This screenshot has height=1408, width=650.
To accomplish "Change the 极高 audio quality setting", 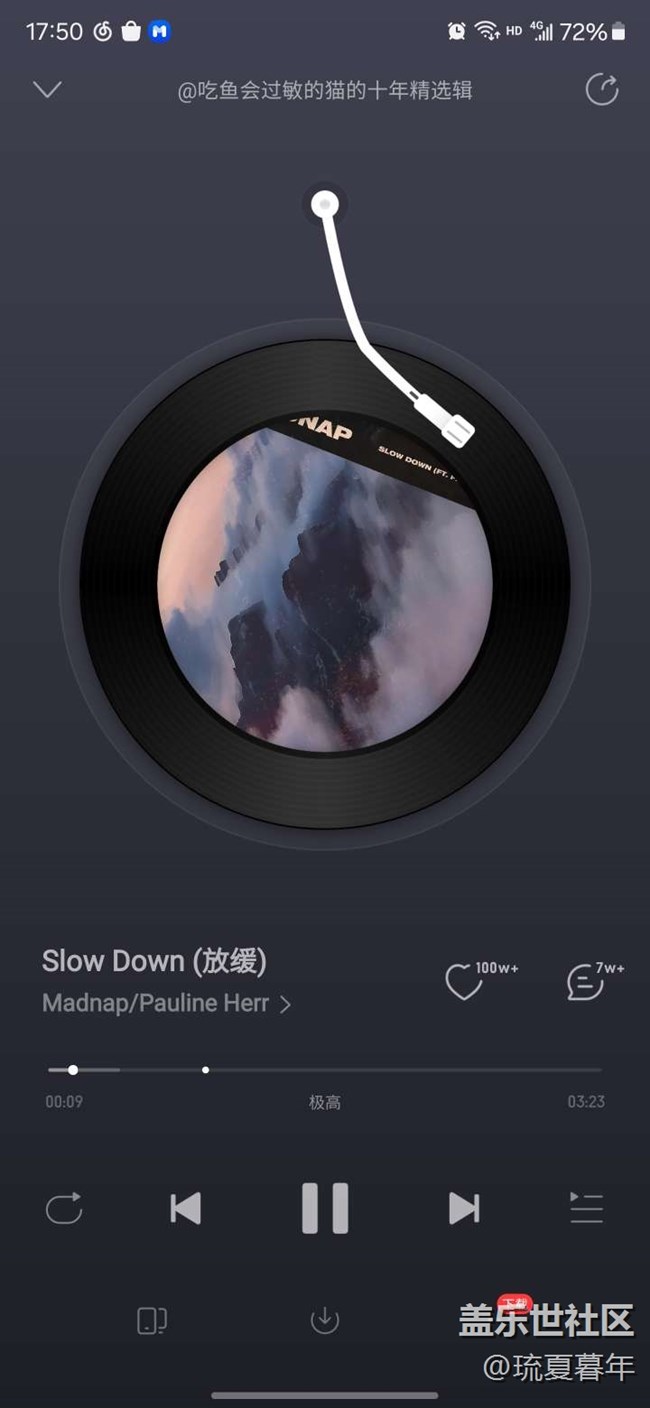I will (325, 1102).
